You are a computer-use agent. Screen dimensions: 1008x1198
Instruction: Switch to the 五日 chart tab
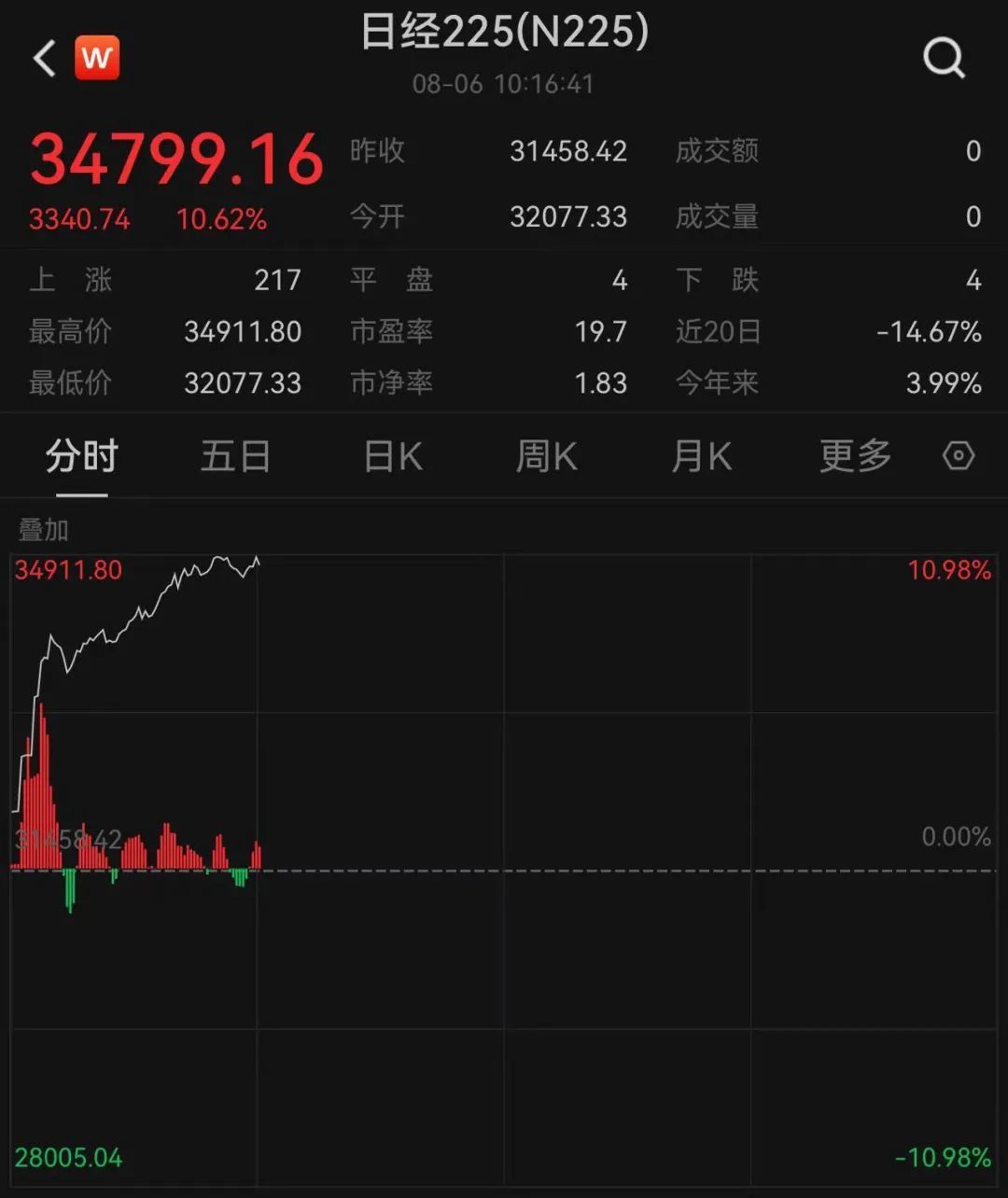(235, 457)
